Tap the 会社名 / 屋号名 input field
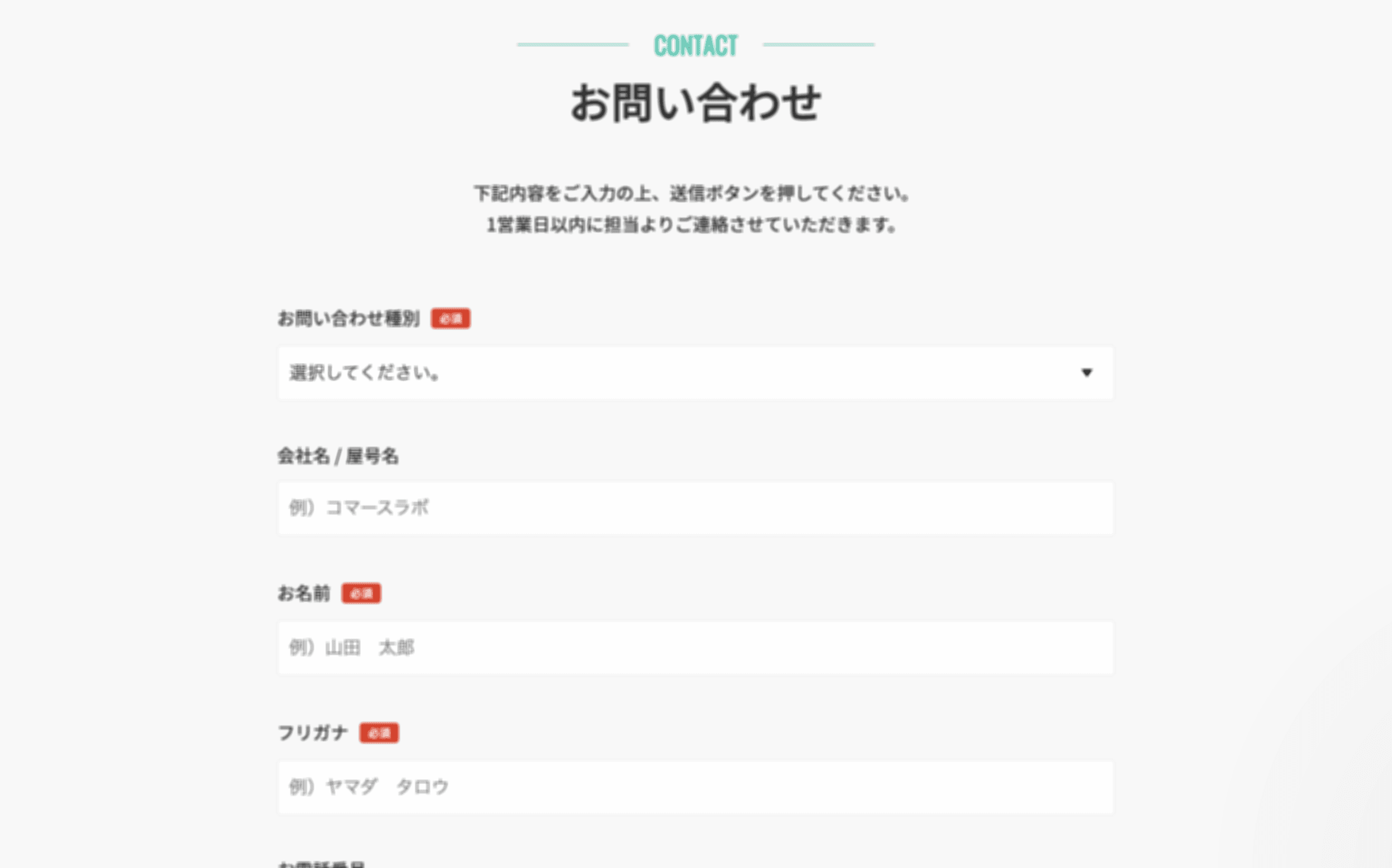Image resolution: width=1392 pixels, height=868 pixels. click(695, 508)
